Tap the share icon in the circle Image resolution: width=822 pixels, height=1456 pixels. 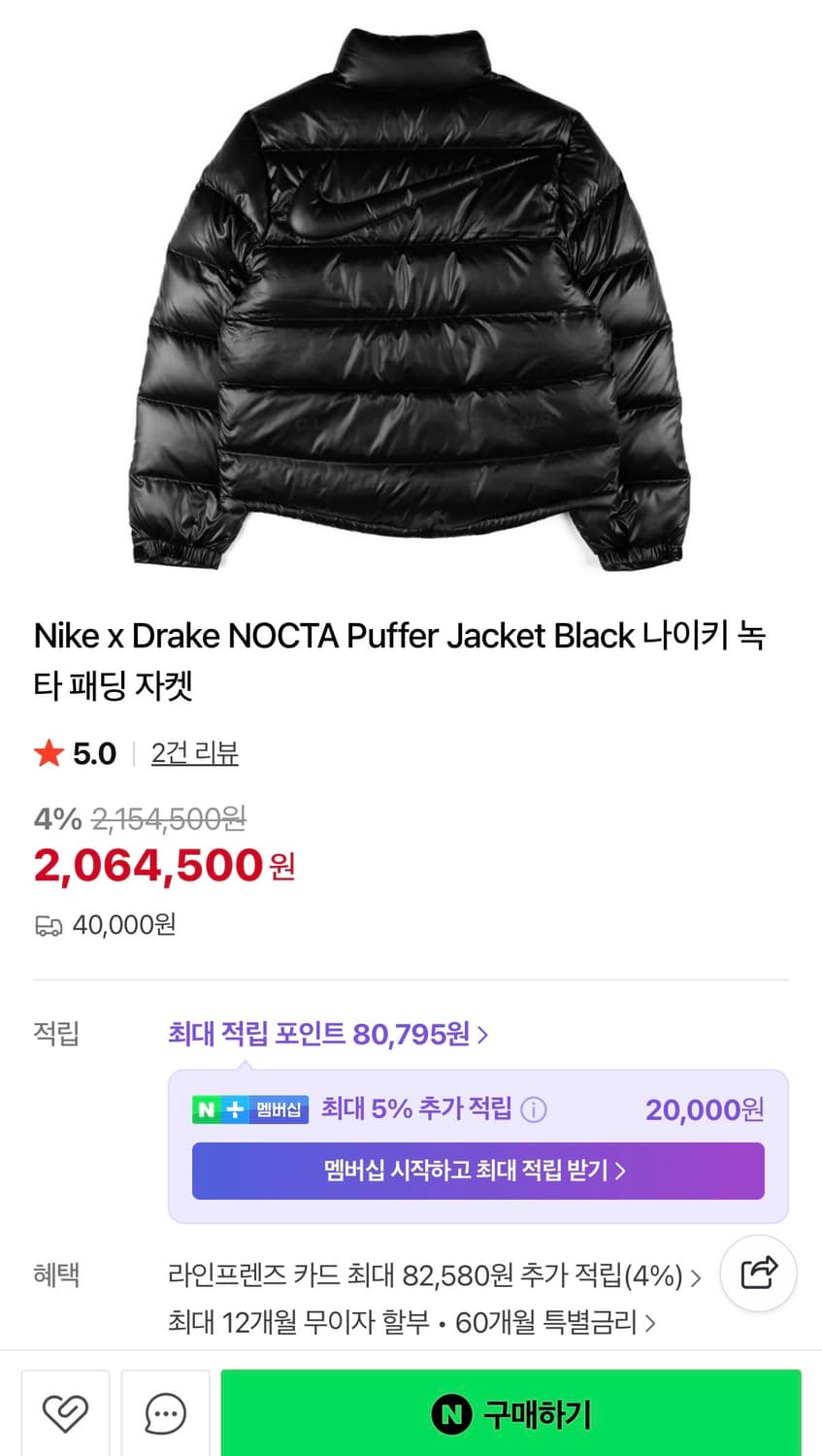(758, 1273)
